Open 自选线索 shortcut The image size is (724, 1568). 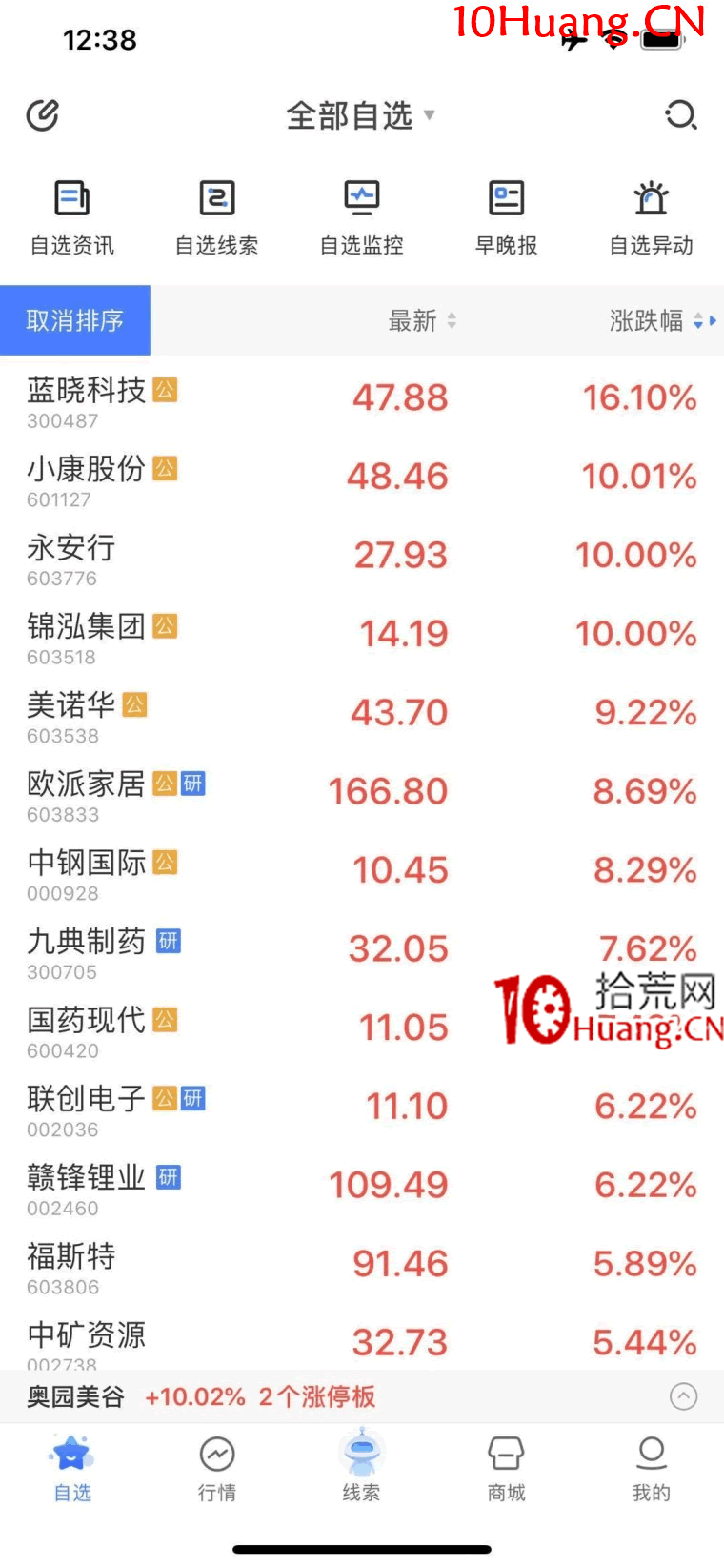[217, 218]
